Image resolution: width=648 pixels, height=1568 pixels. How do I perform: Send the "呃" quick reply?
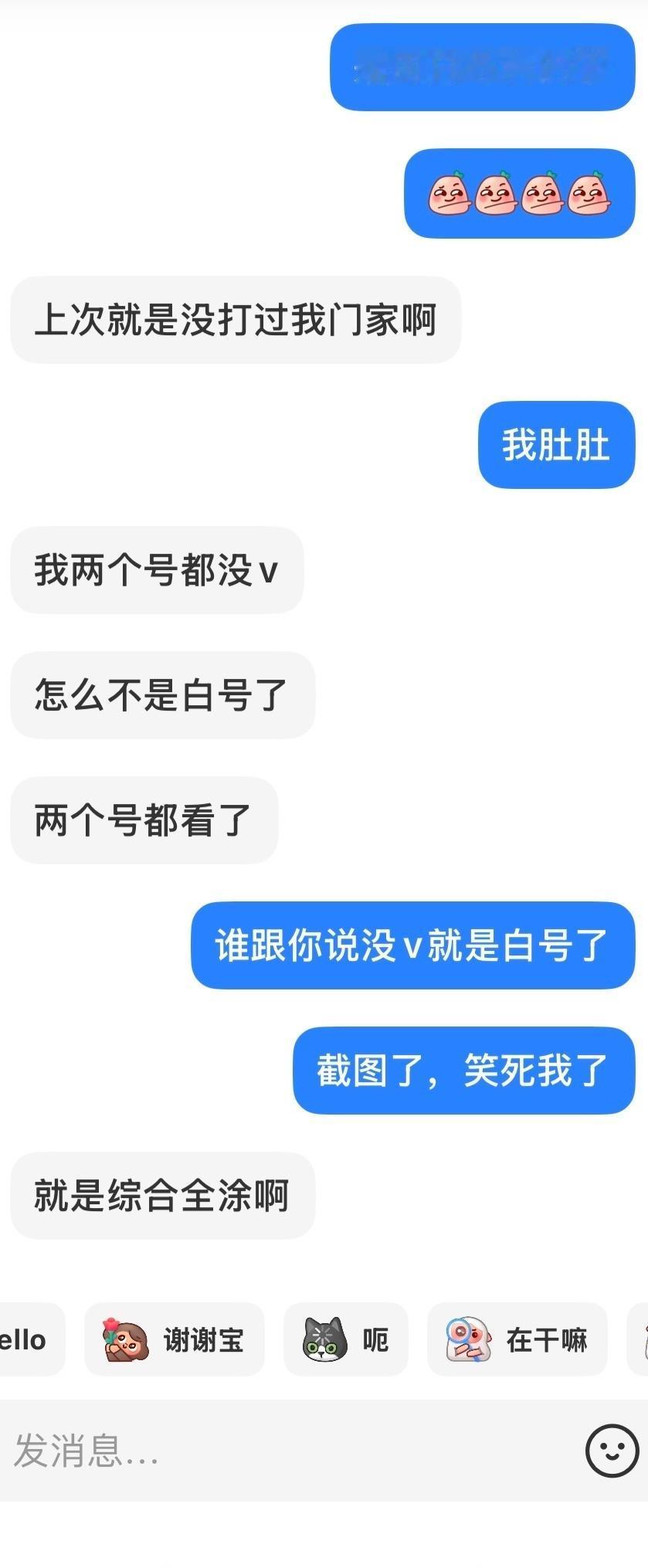coord(346,1340)
